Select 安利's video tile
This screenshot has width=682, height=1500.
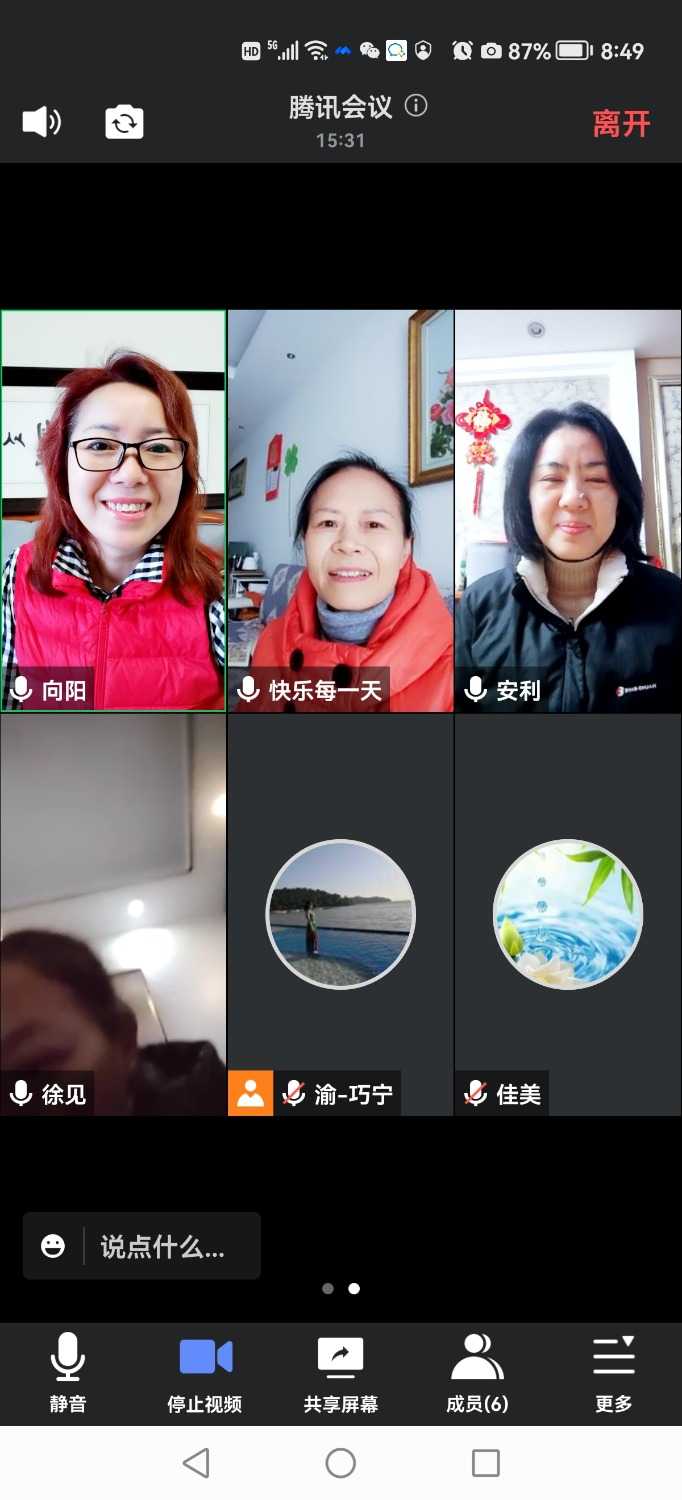568,510
